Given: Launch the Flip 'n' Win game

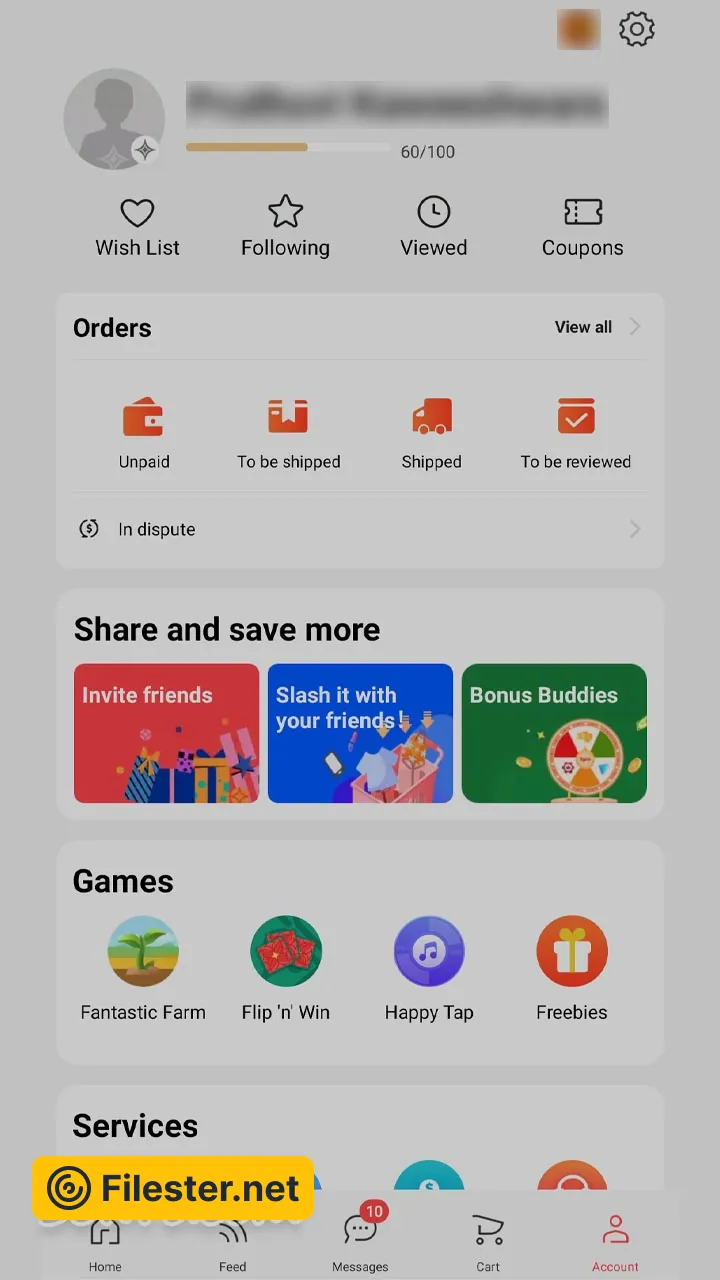Looking at the screenshot, I should pos(285,967).
